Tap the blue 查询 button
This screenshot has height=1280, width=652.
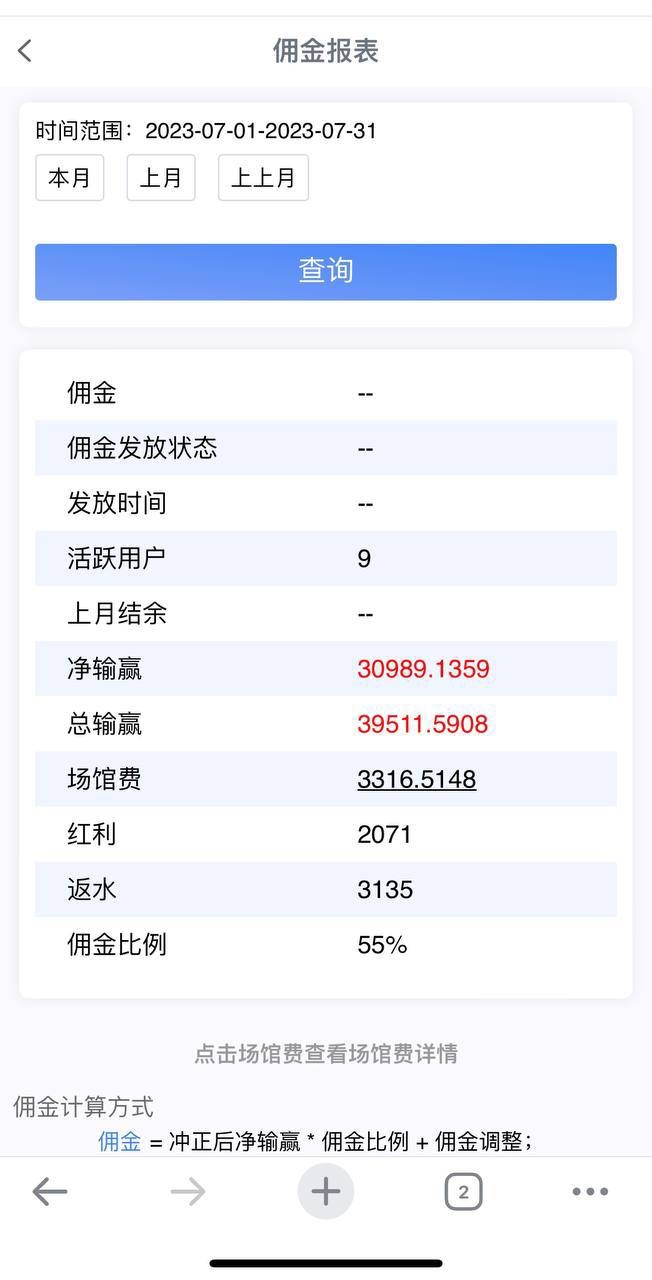pos(326,271)
